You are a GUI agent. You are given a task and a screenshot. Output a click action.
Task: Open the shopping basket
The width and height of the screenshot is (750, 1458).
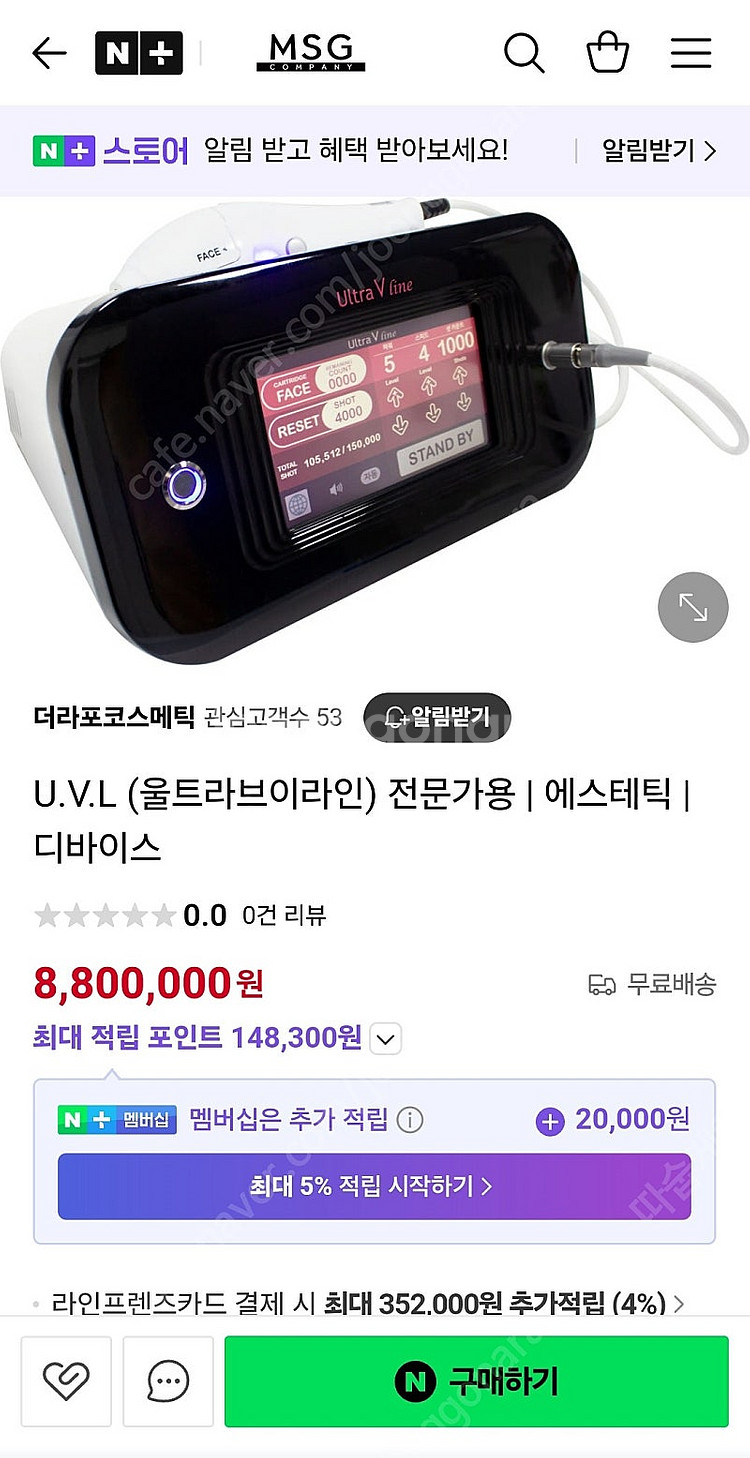click(x=607, y=52)
